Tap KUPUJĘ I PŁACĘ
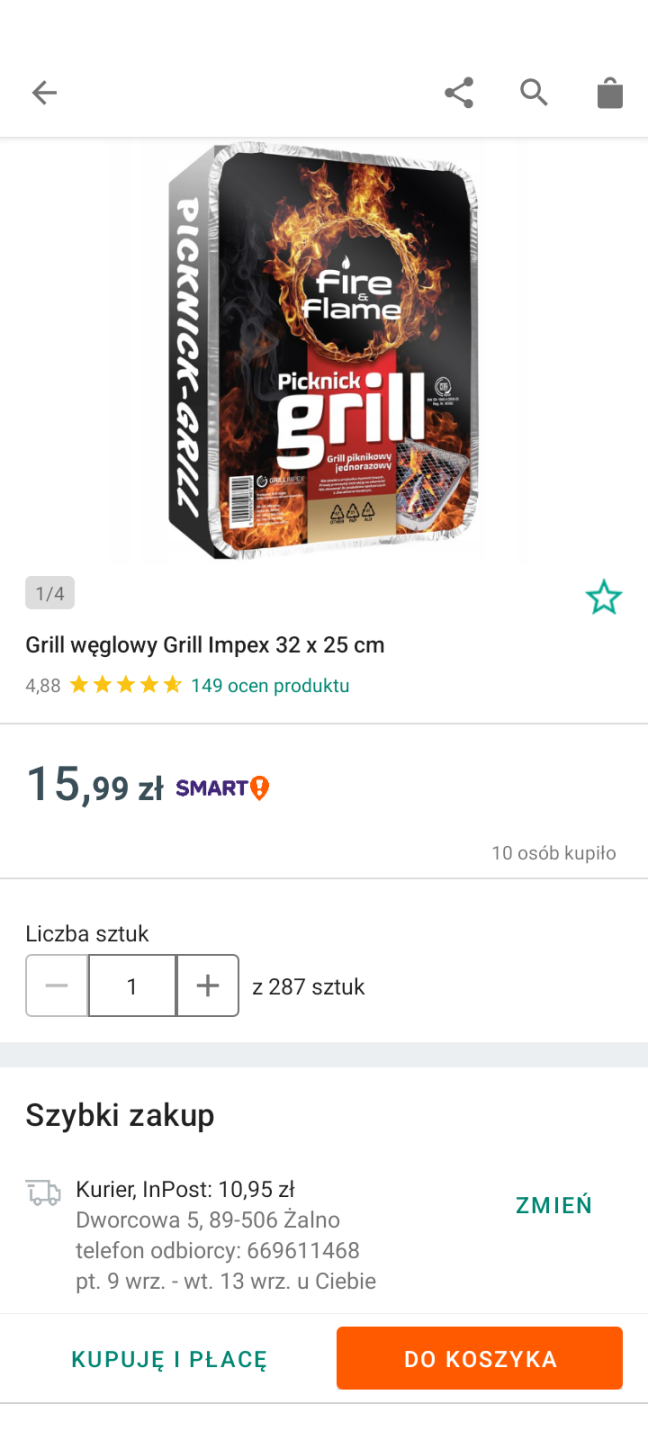This screenshot has width=648, height=1440. (x=169, y=1359)
